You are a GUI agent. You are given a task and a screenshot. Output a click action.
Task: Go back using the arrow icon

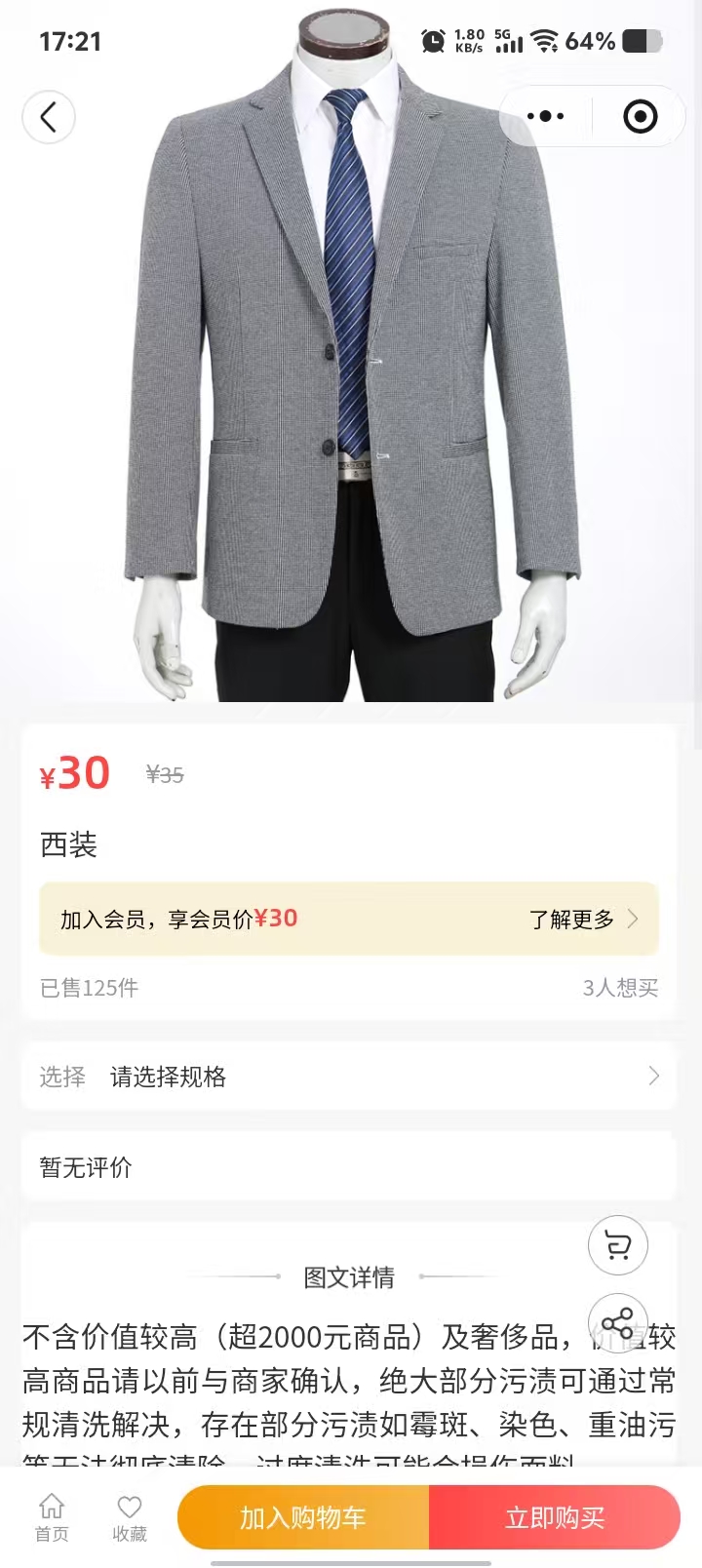click(x=48, y=117)
